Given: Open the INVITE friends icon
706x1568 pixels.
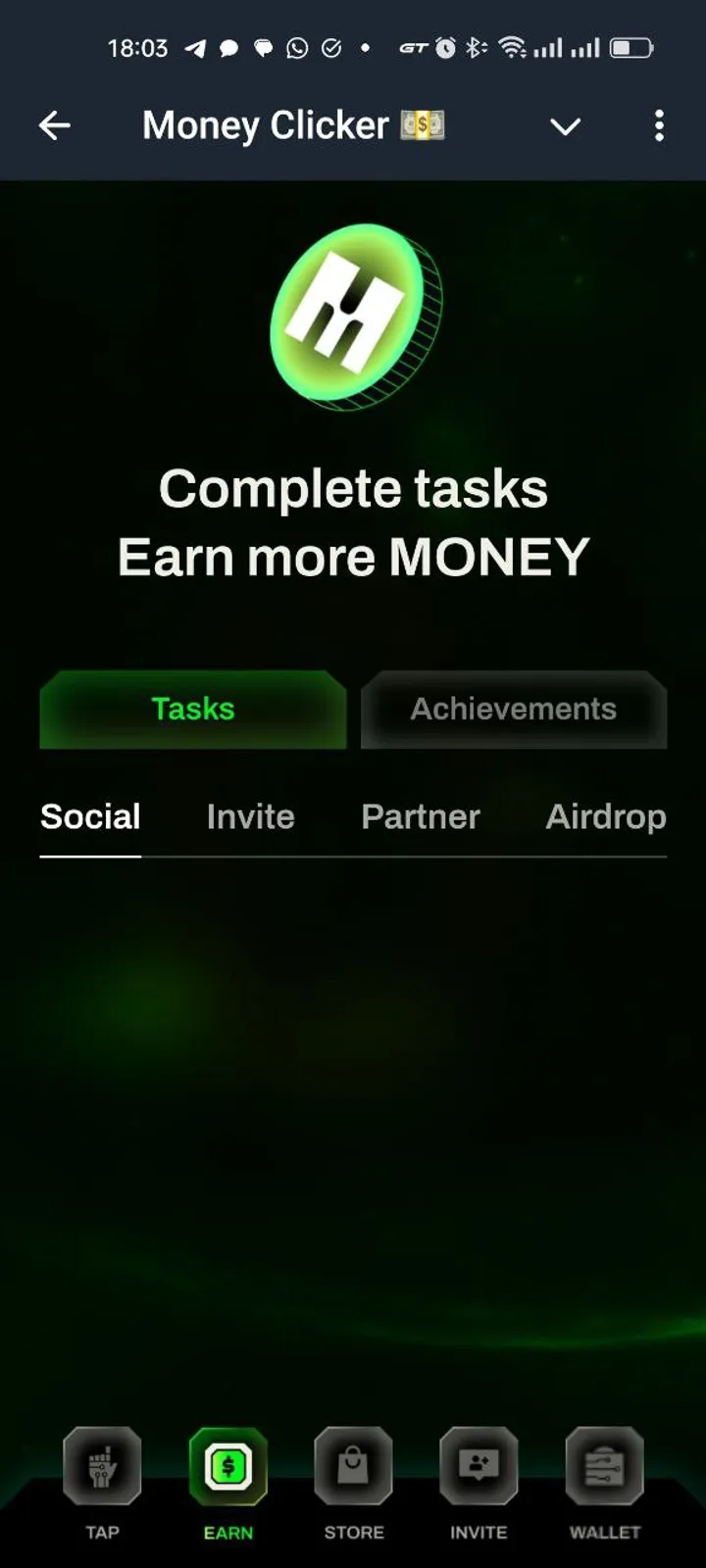Looking at the screenshot, I should click(478, 1466).
